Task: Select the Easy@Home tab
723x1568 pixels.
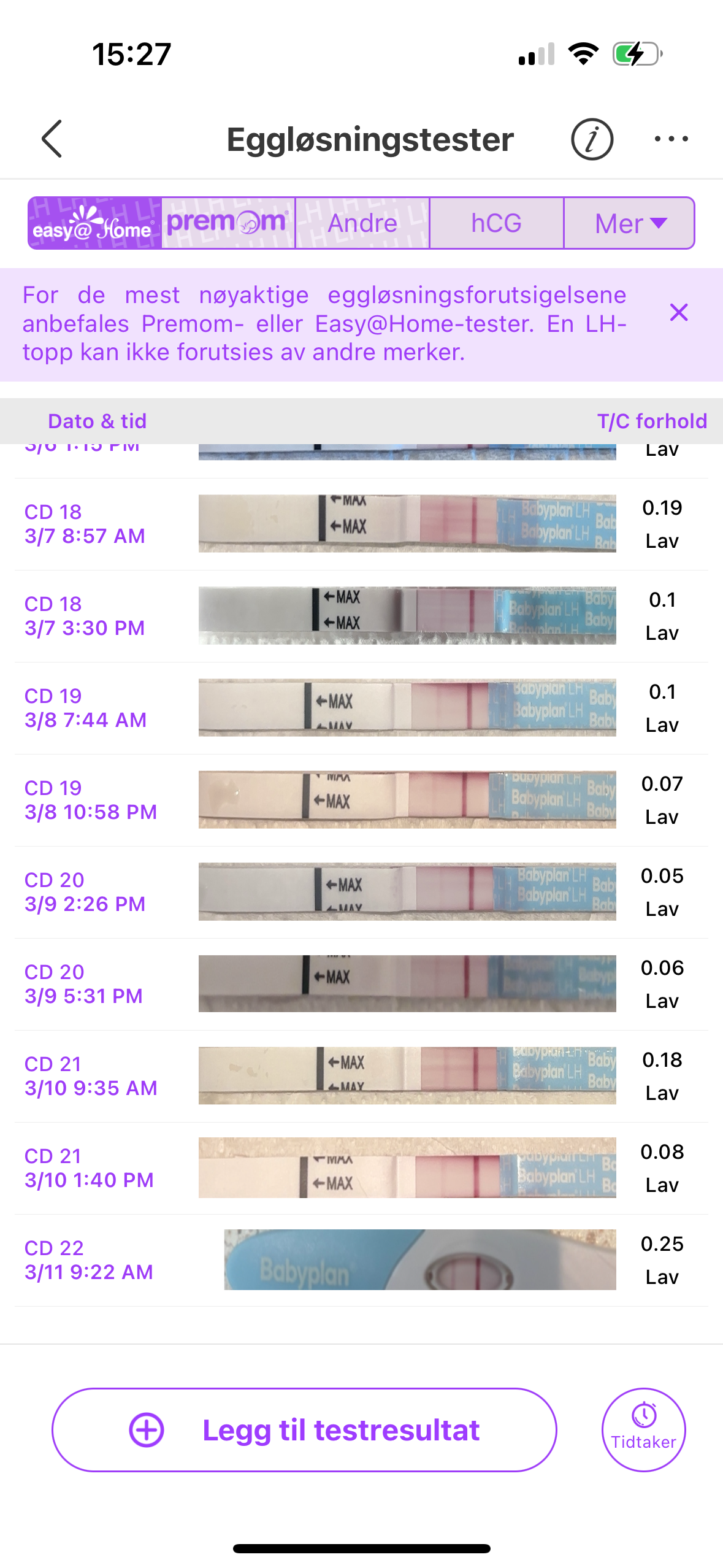Action: point(95,223)
